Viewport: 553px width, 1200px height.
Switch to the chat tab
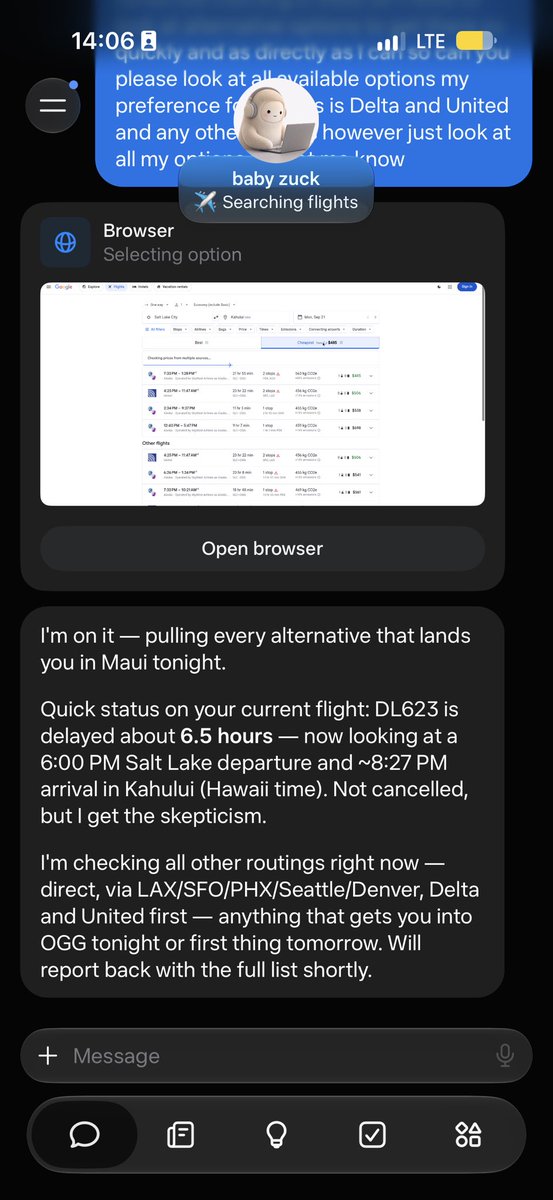(84, 1134)
